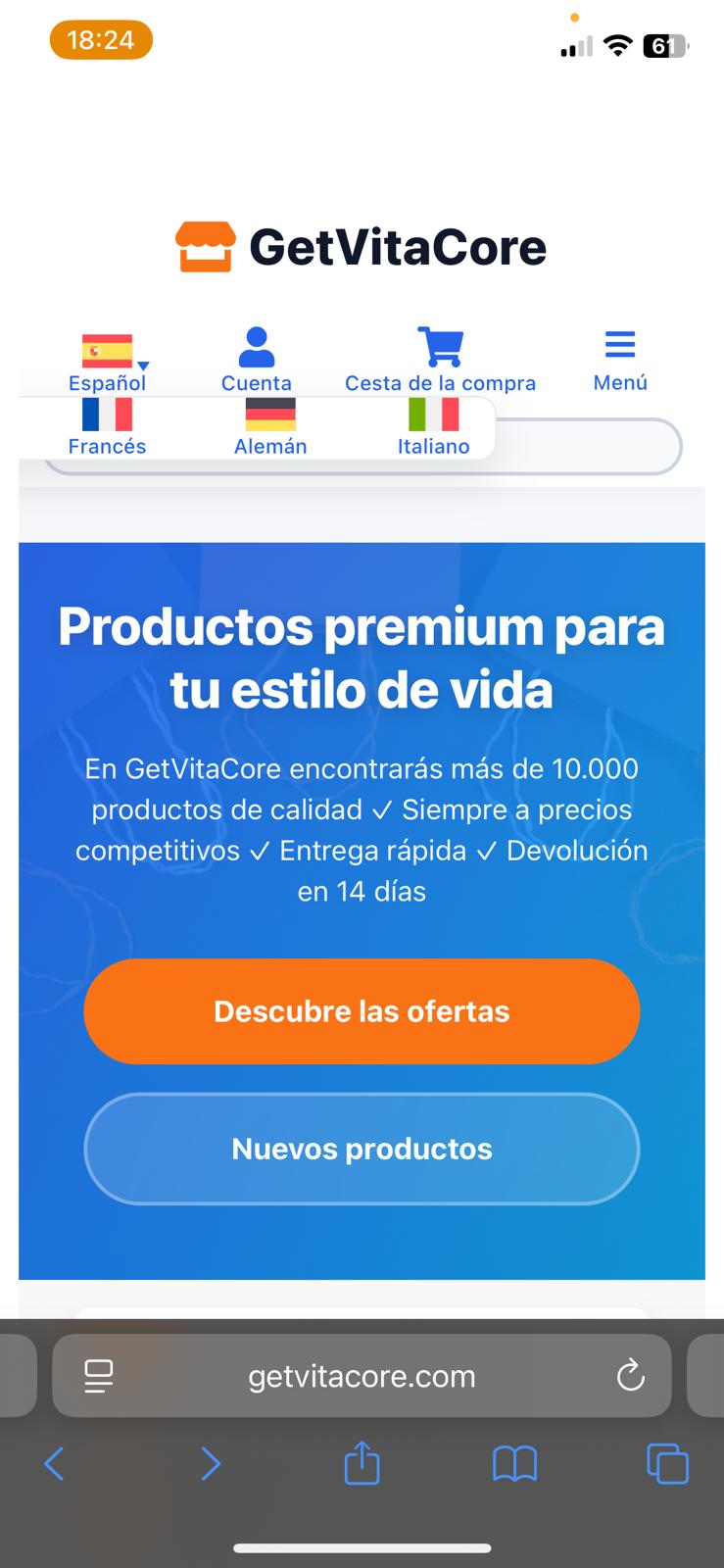This screenshot has height=1568, width=724.
Task: View the Cesta de la compra
Action: pos(440,360)
